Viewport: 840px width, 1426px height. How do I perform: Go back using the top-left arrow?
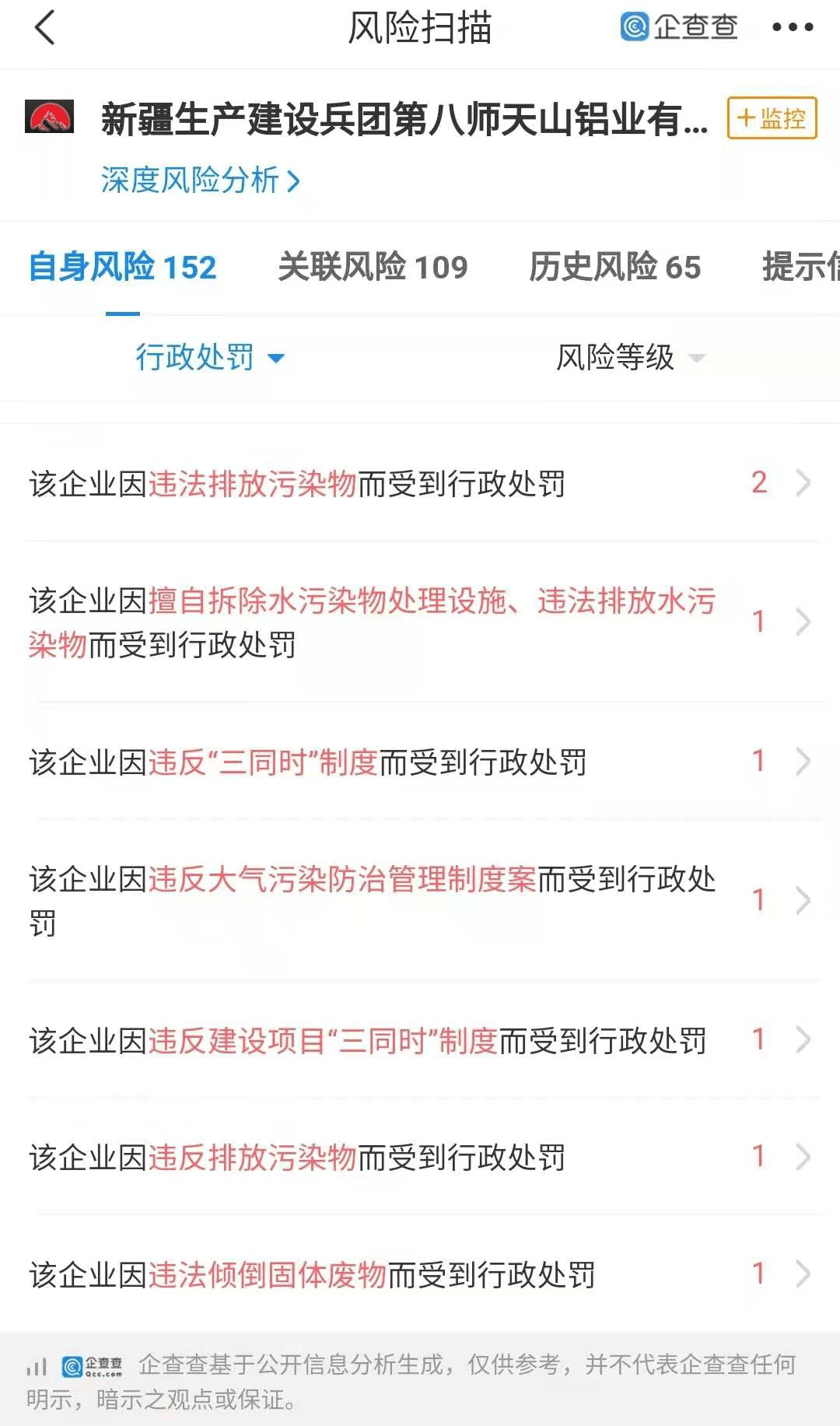tap(45, 28)
